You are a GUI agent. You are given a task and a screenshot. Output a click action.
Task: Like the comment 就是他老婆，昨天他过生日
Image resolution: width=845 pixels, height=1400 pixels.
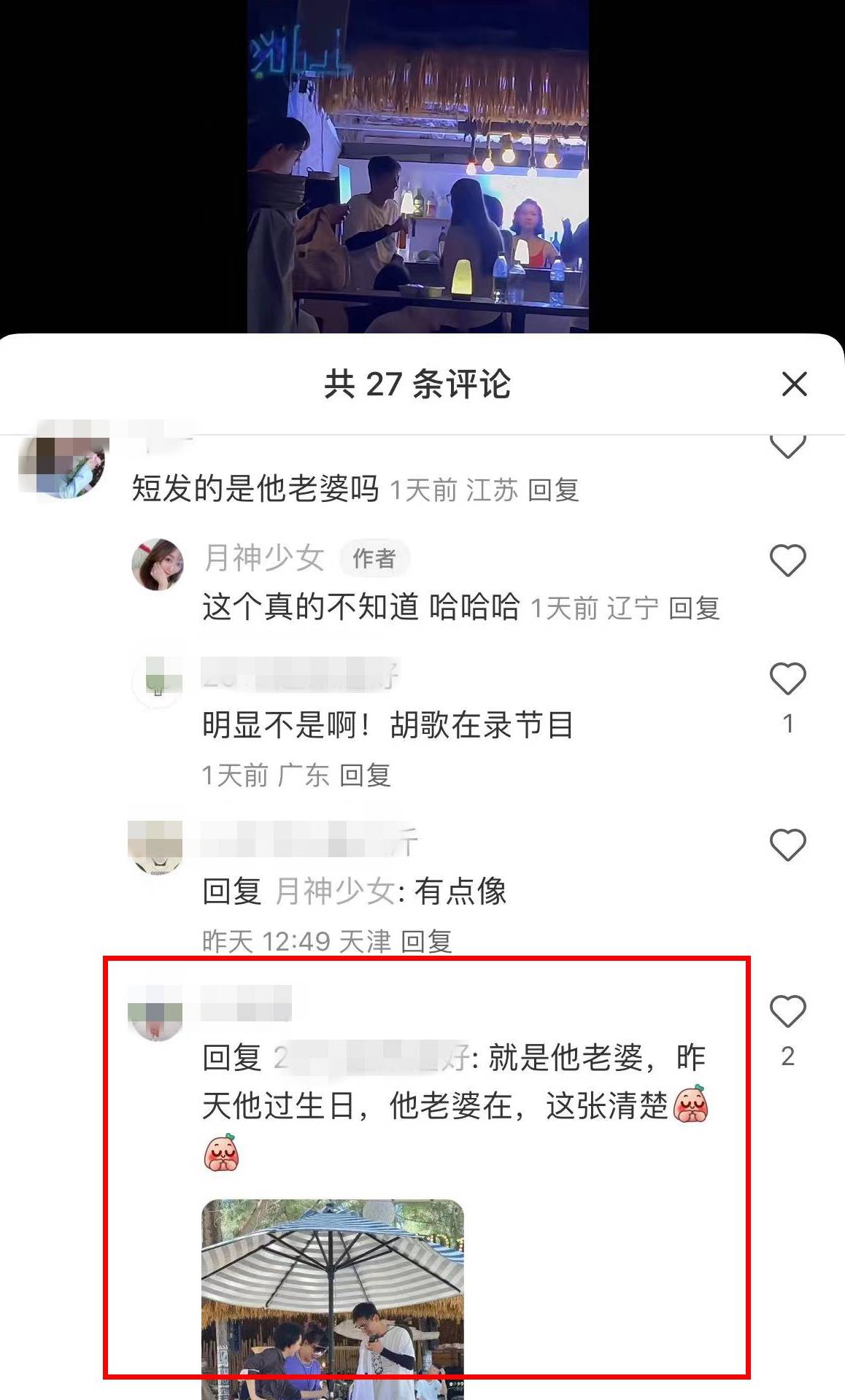[x=787, y=1011]
